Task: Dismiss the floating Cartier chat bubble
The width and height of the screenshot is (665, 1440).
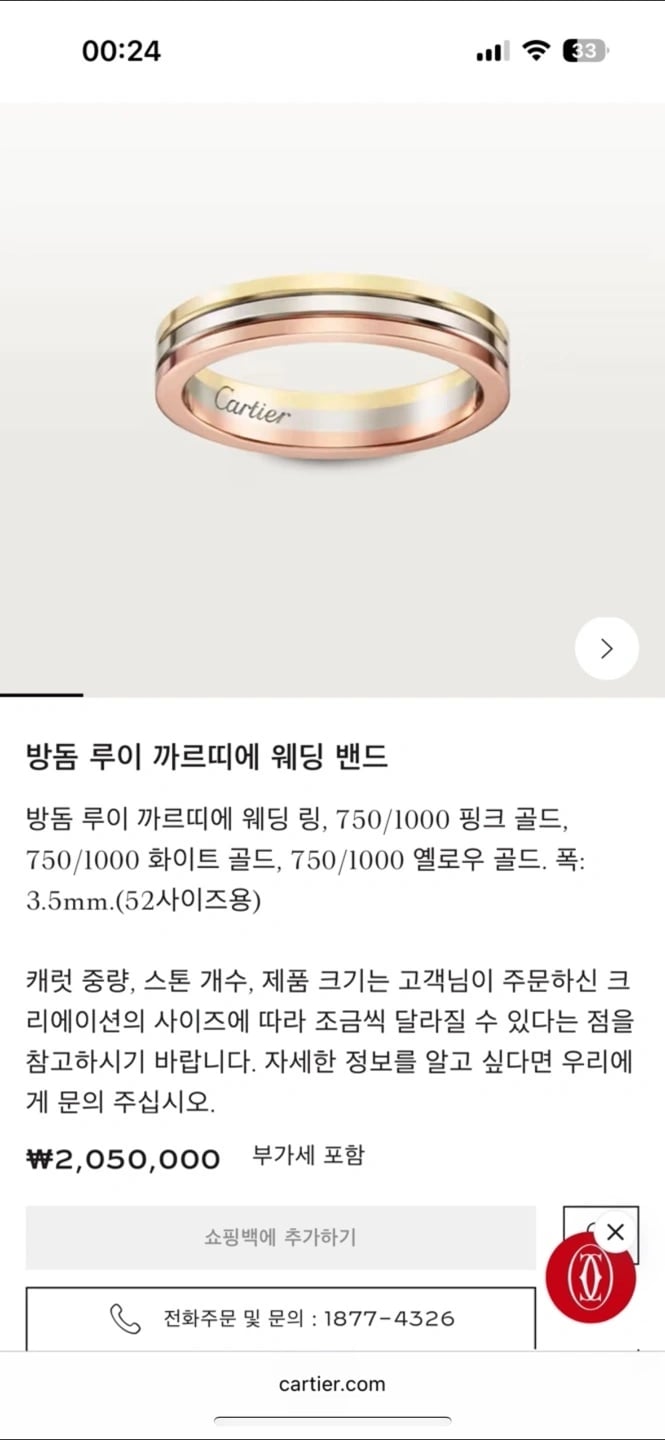Action: point(615,1232)
